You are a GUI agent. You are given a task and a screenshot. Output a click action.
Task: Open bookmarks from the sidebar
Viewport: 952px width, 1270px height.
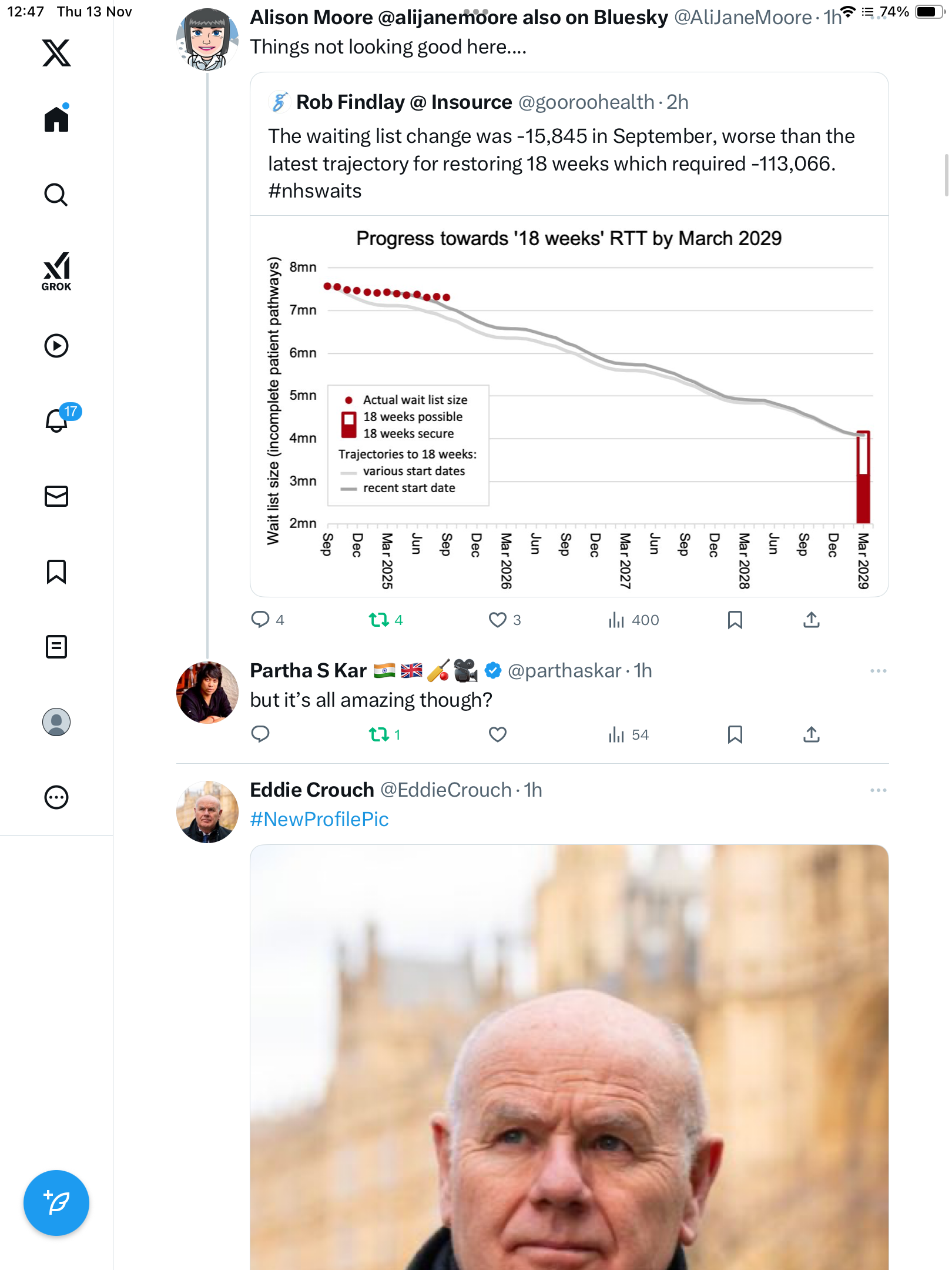click(x=56, y=571)
